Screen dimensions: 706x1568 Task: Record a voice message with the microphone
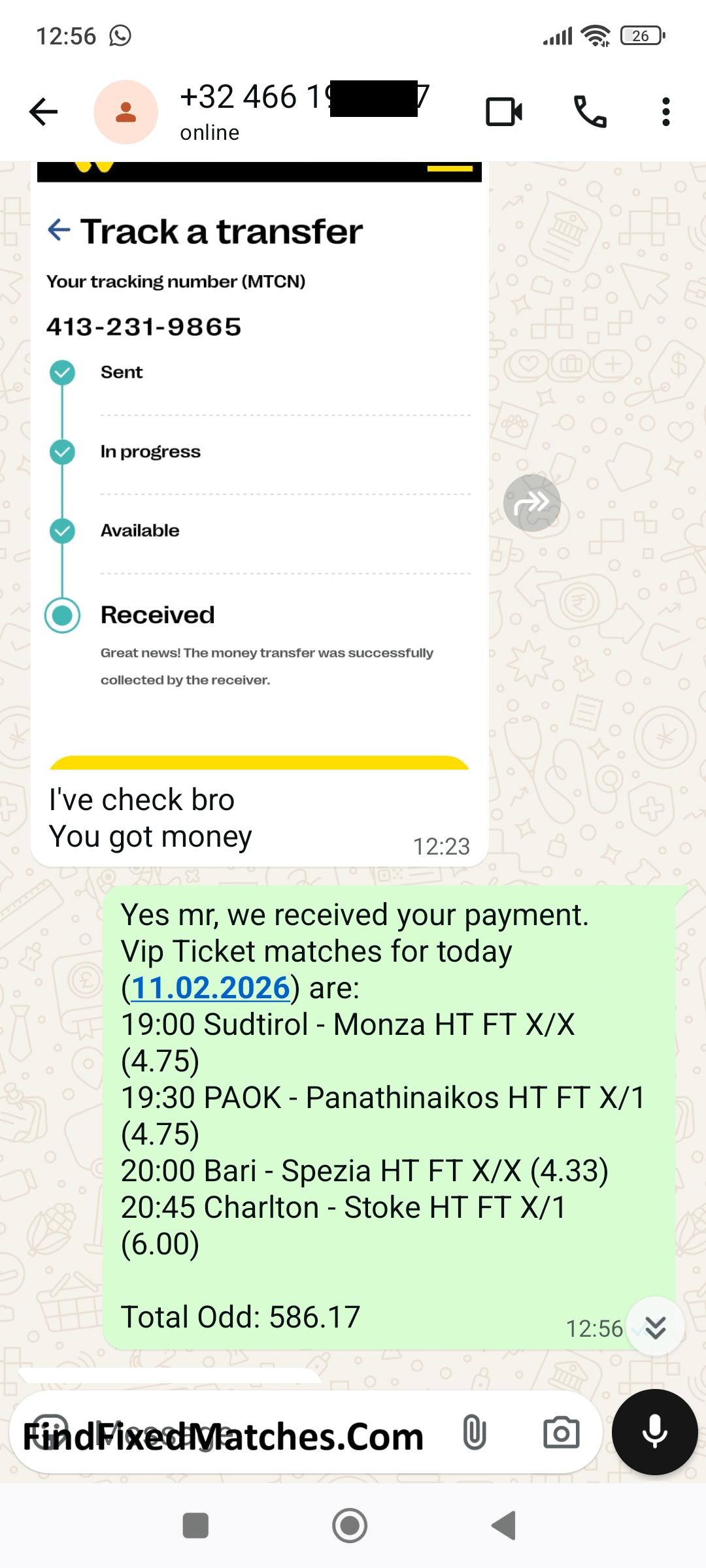(654, 1432)
